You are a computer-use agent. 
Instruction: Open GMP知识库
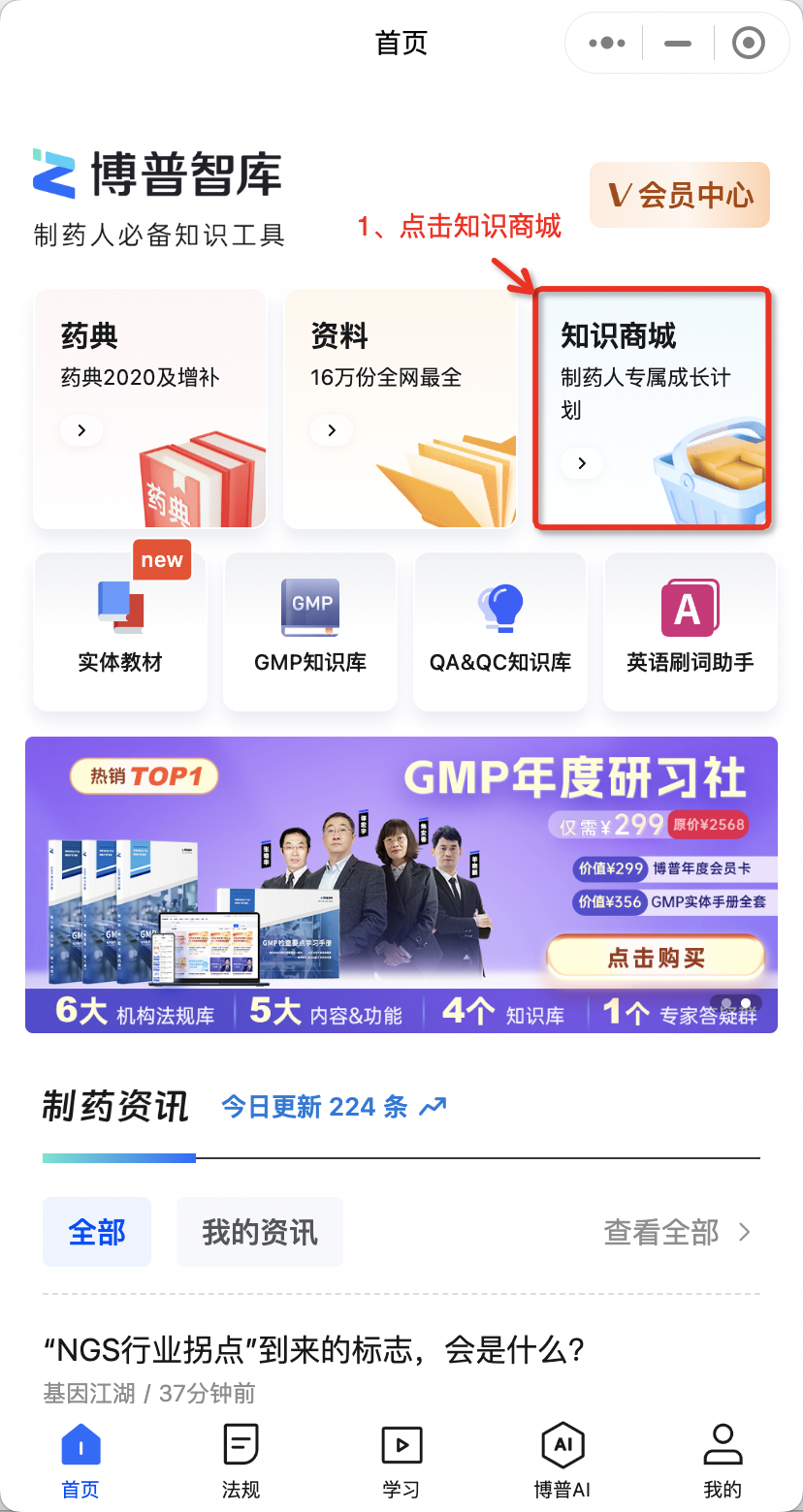coord(310,631)
